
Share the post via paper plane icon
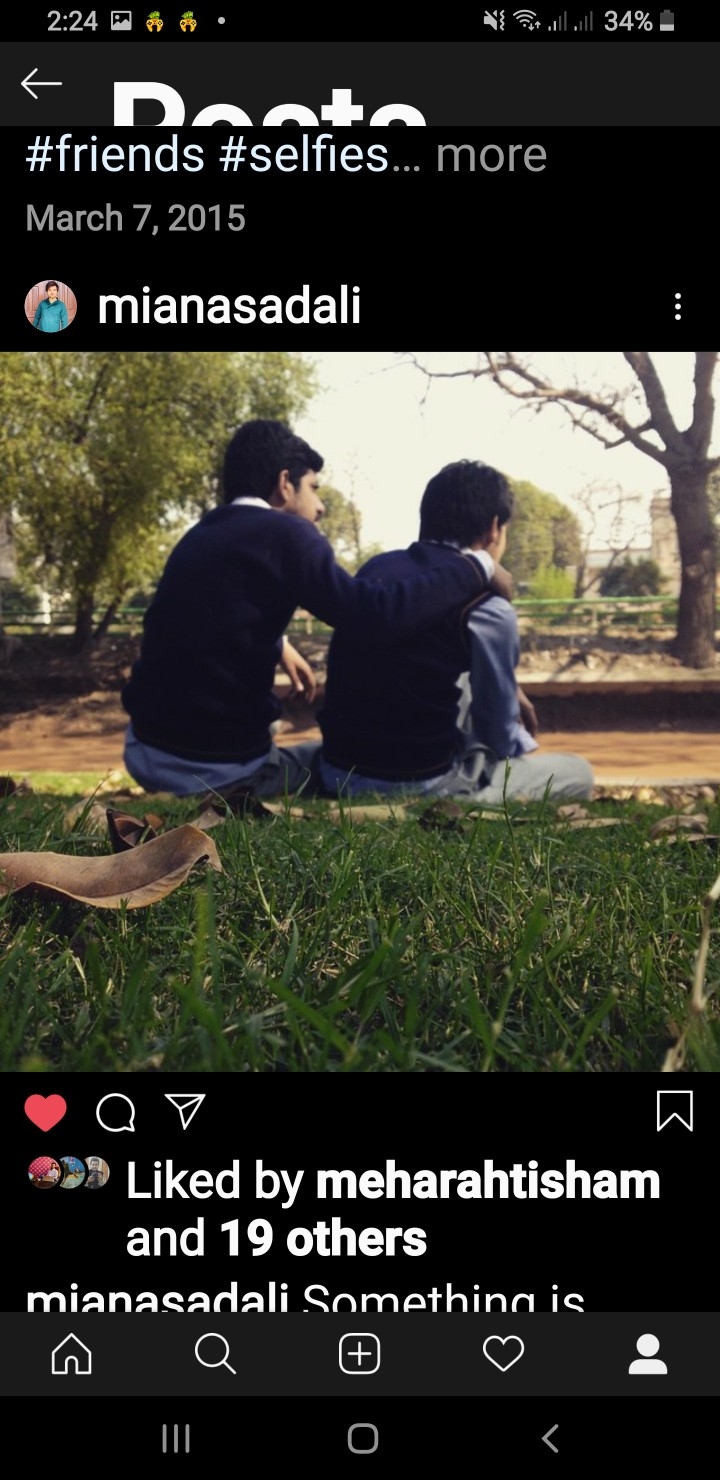click(185, 1111)
